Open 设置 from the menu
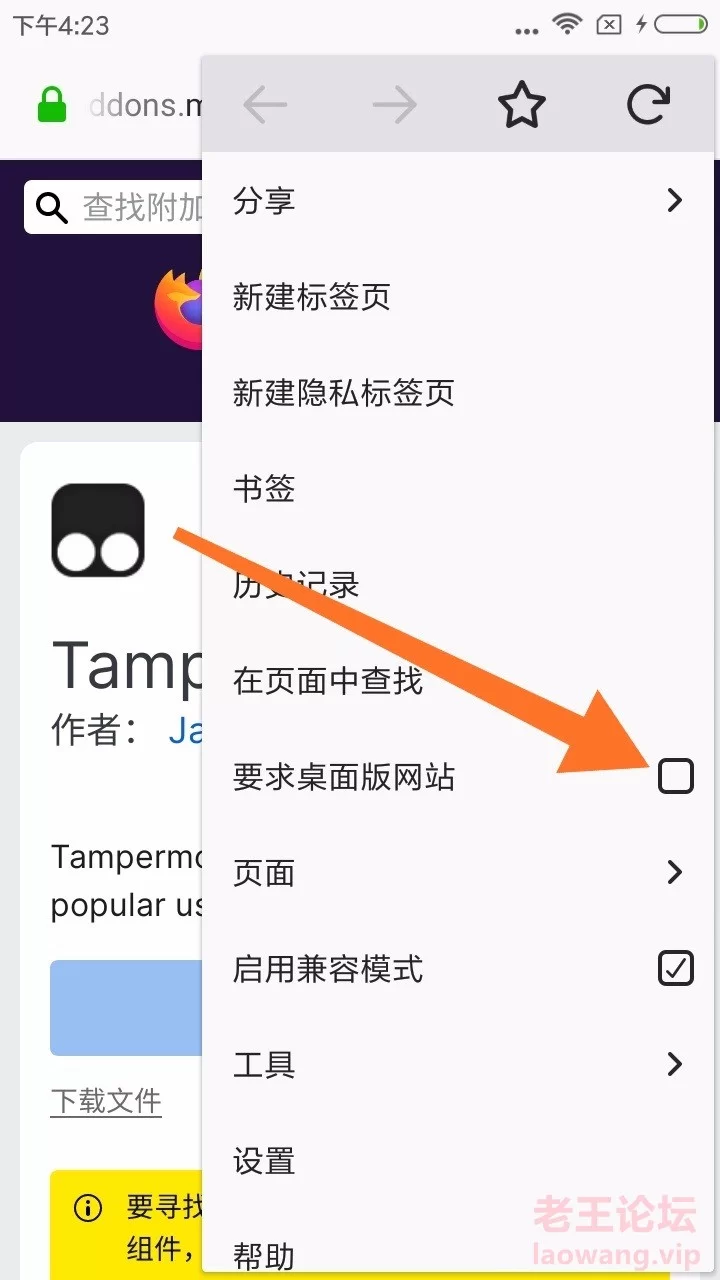Screen dimensions: 720x1280 click(x=458, y=1161)
